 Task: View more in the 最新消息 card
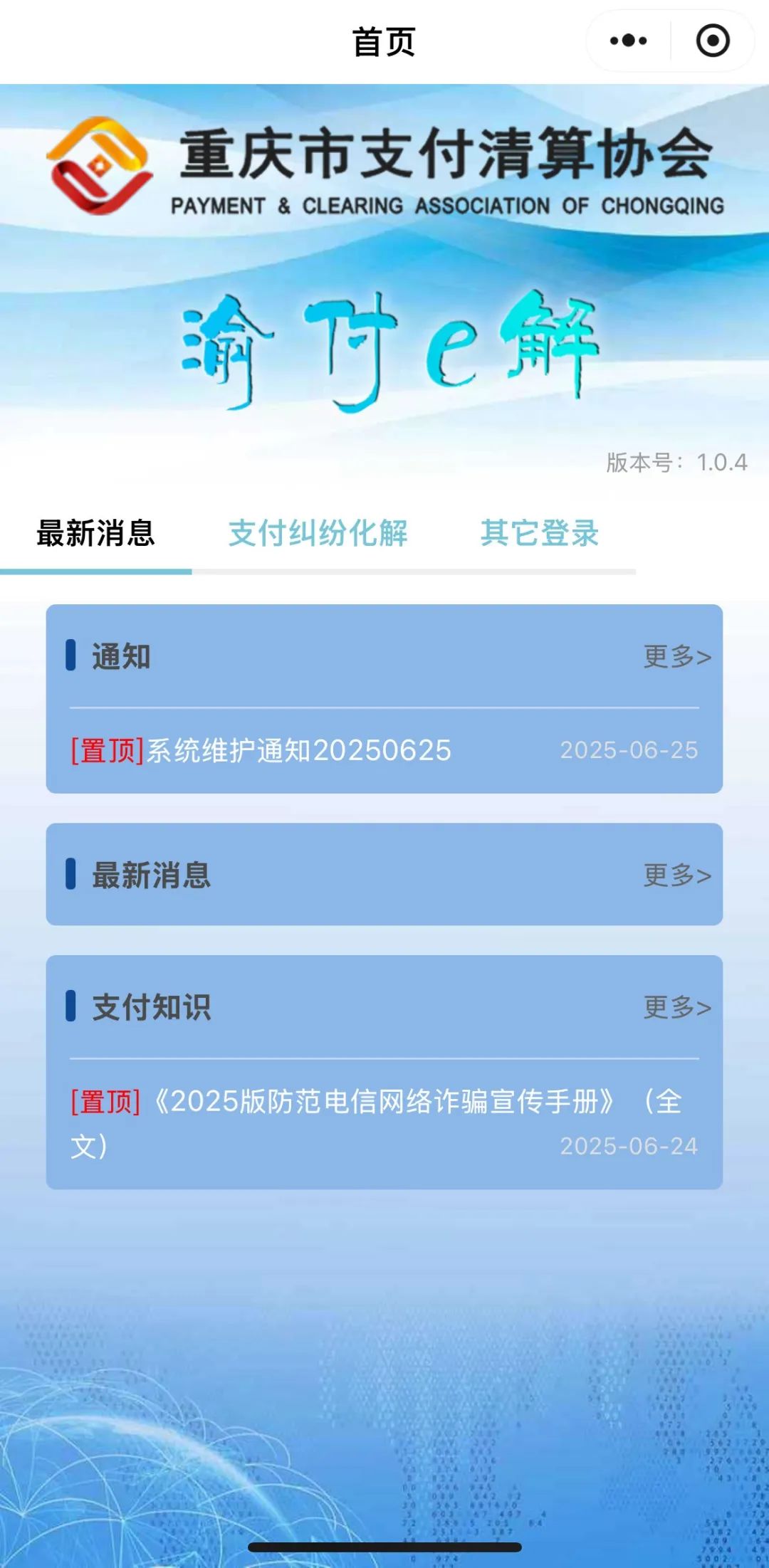(x=676, y=875)
